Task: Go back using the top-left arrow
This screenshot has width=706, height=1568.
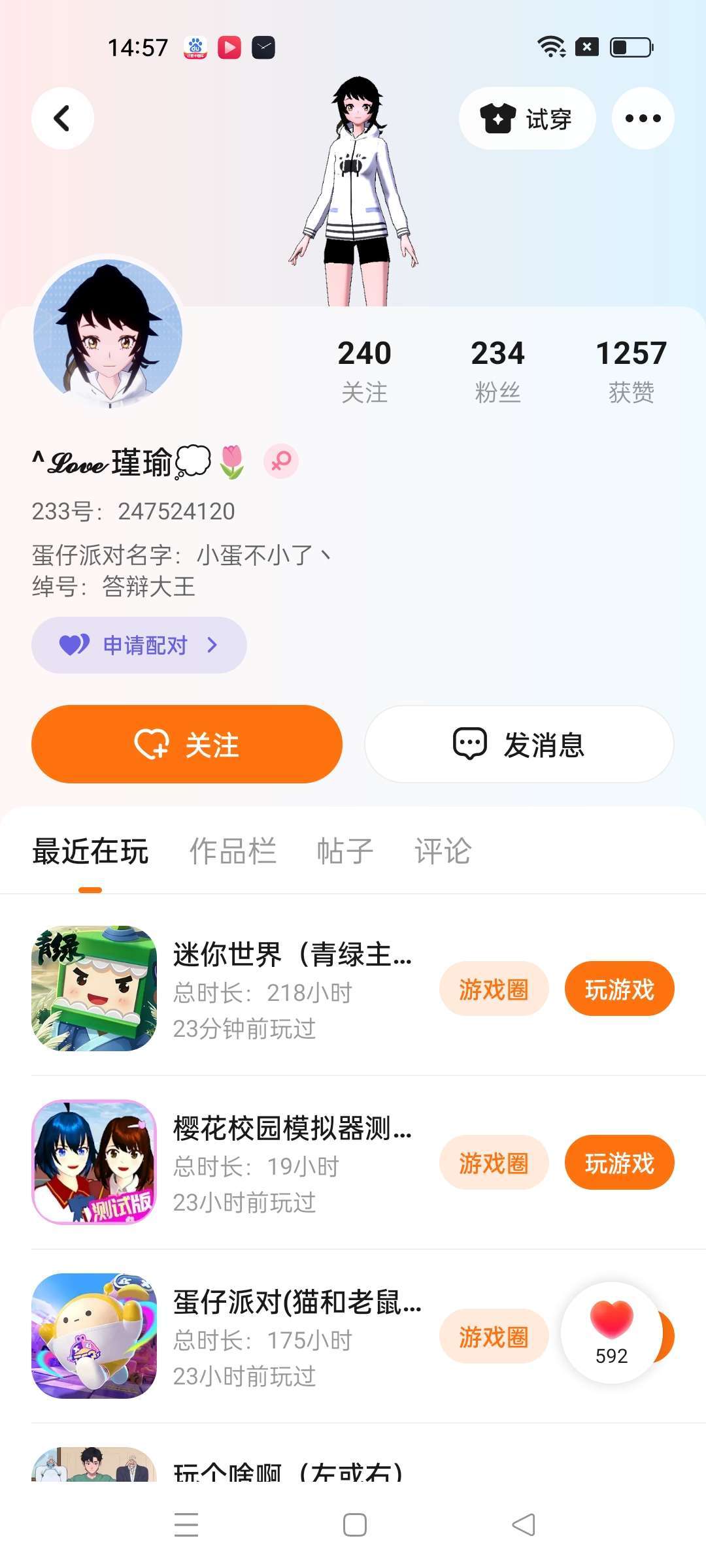Action: pyautogui.click(x=62, y=118)
